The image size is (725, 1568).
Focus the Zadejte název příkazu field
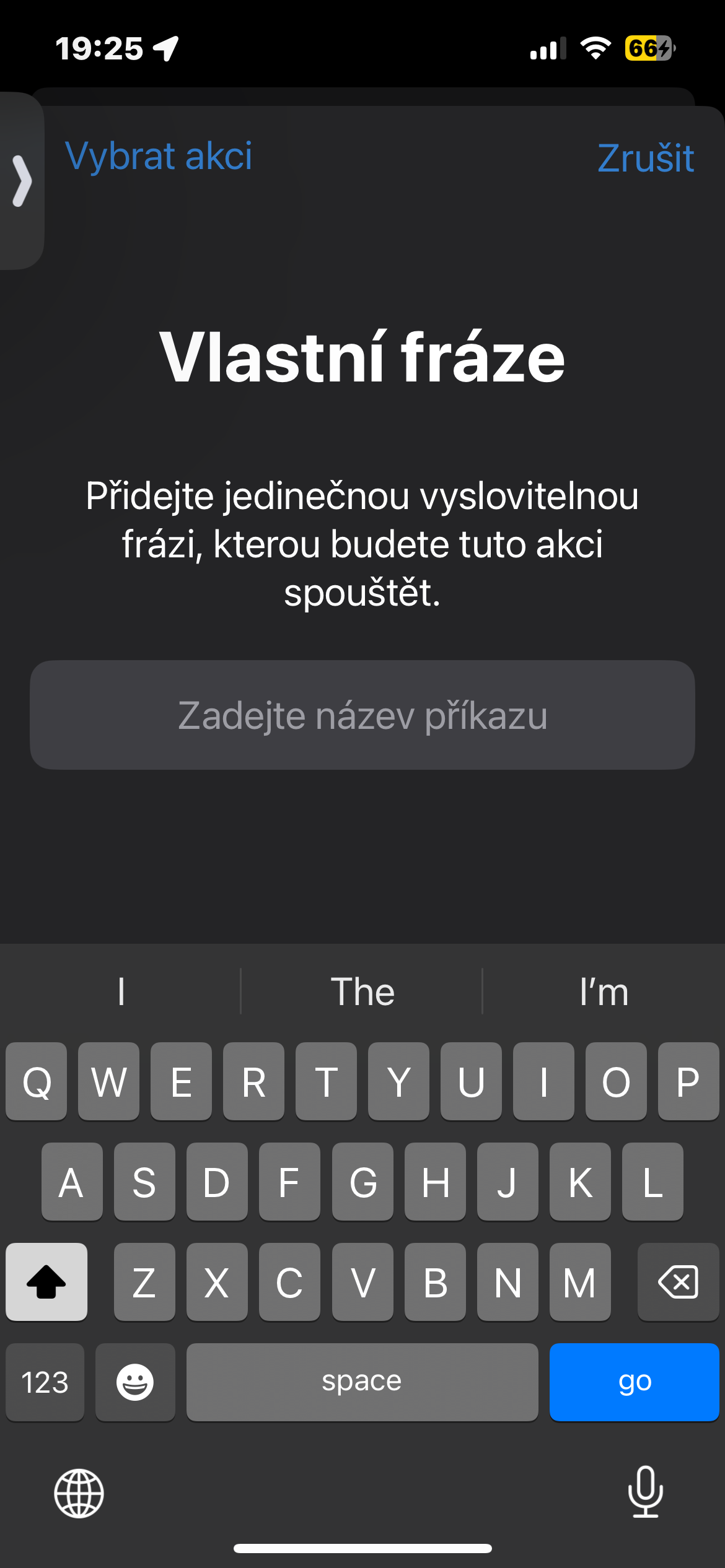(x=362, y=715)
